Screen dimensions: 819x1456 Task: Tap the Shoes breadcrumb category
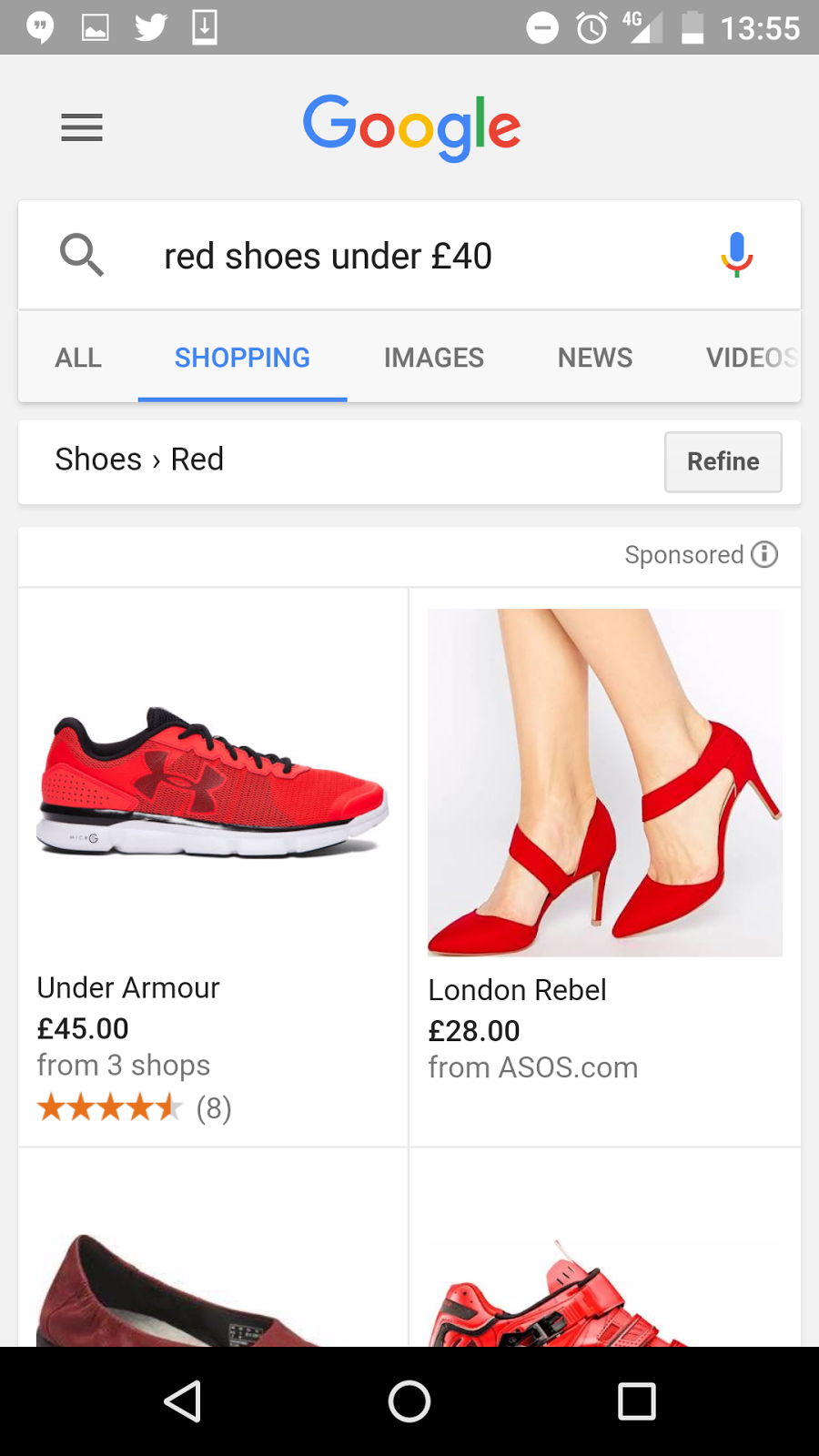[x=98, y=460]
